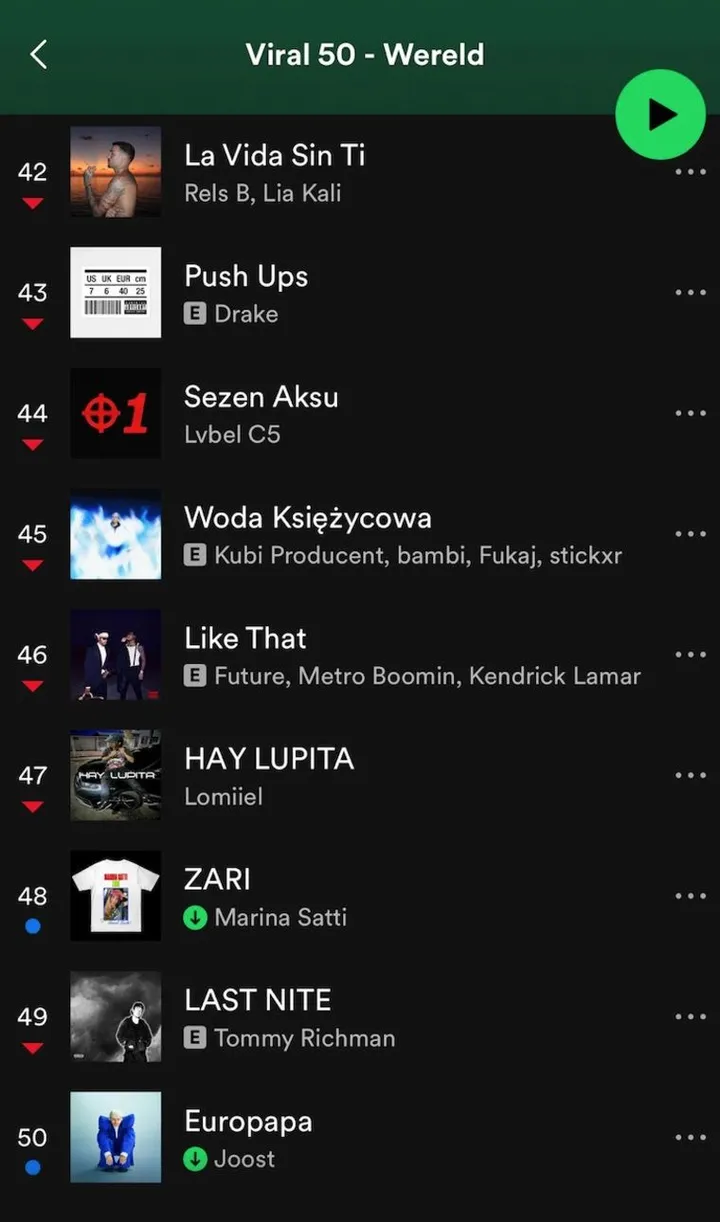Start playing the Viral 50 playlist
This screenshot has height=1222, width=720.
pos(660,115)
